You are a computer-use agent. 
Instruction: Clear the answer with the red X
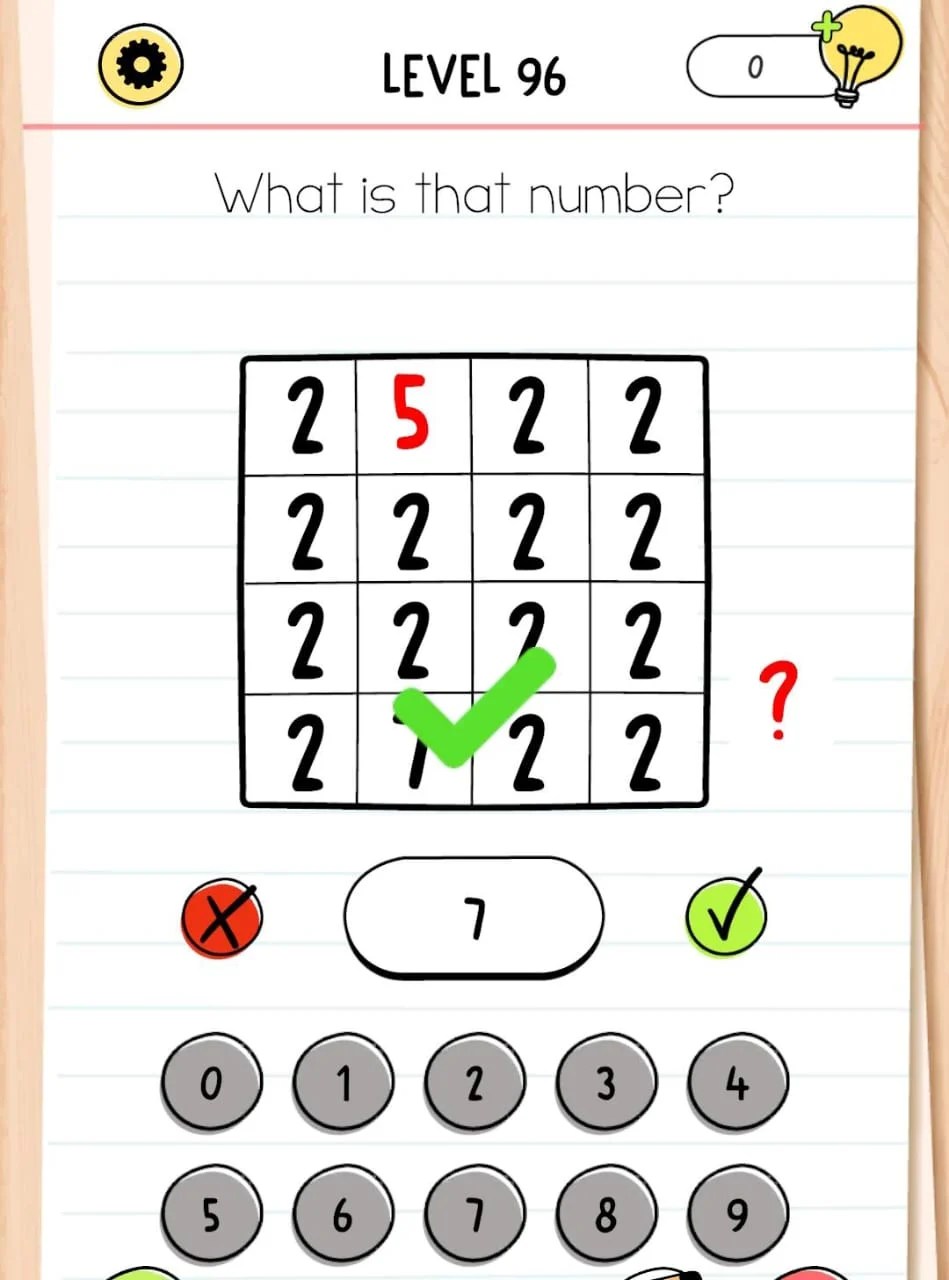222,919
